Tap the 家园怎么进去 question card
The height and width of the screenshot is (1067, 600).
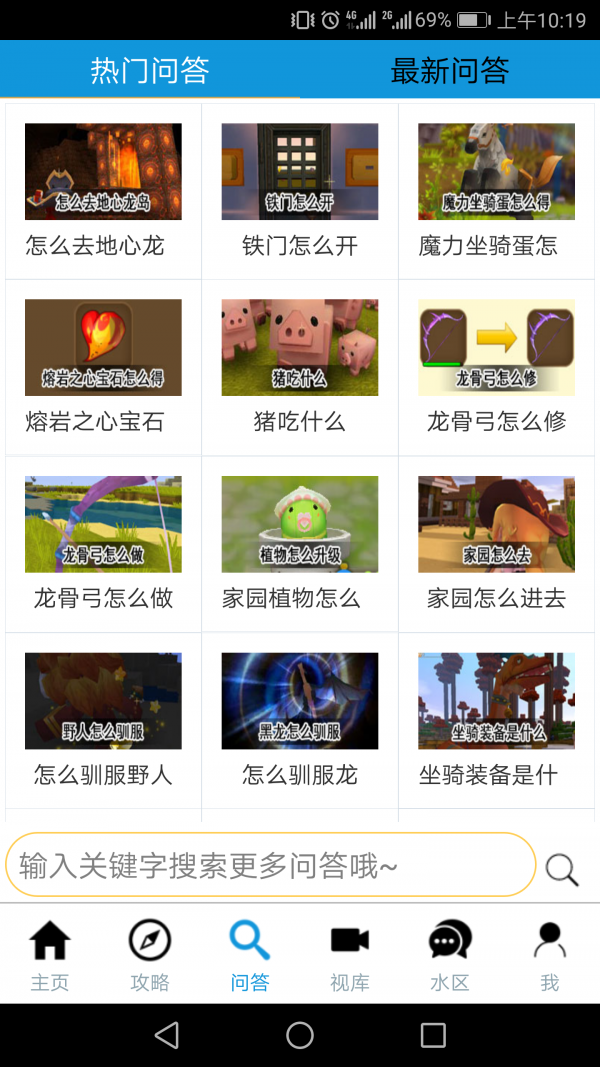496,543
